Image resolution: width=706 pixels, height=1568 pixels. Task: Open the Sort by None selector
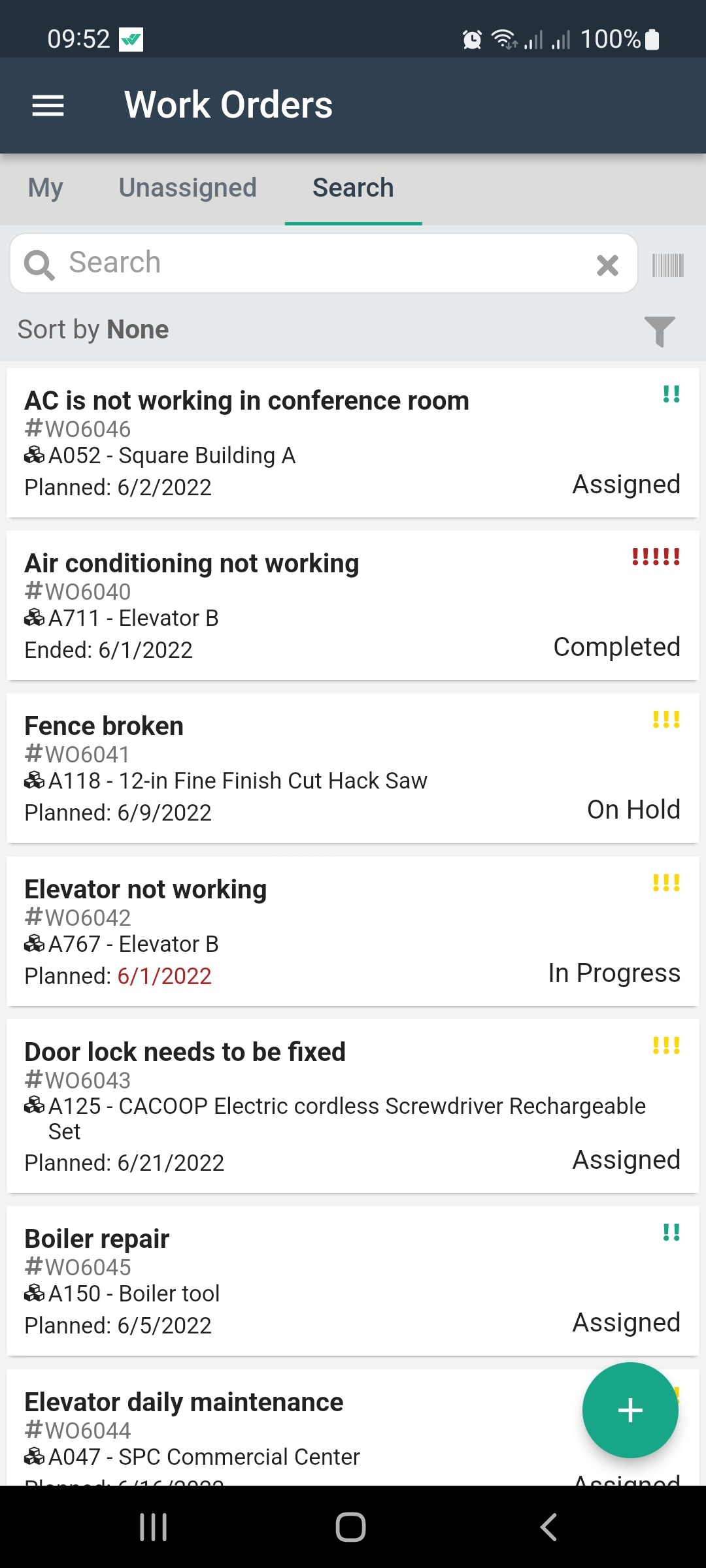pos(93,329)
